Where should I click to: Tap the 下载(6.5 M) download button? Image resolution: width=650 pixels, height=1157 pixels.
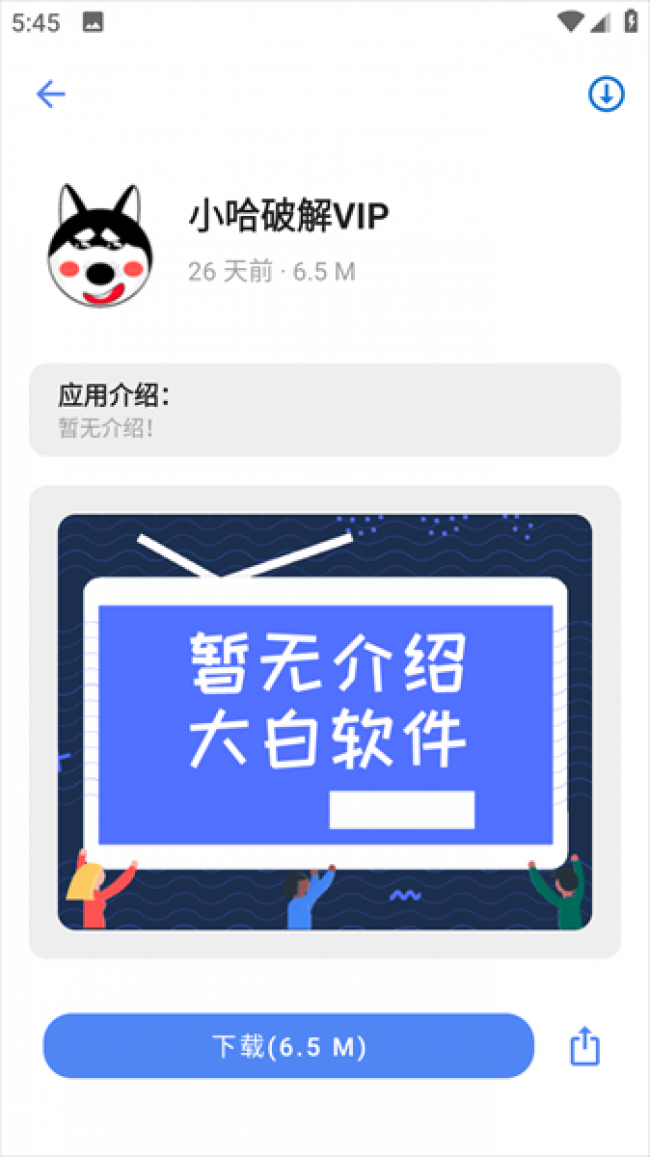288,1046
